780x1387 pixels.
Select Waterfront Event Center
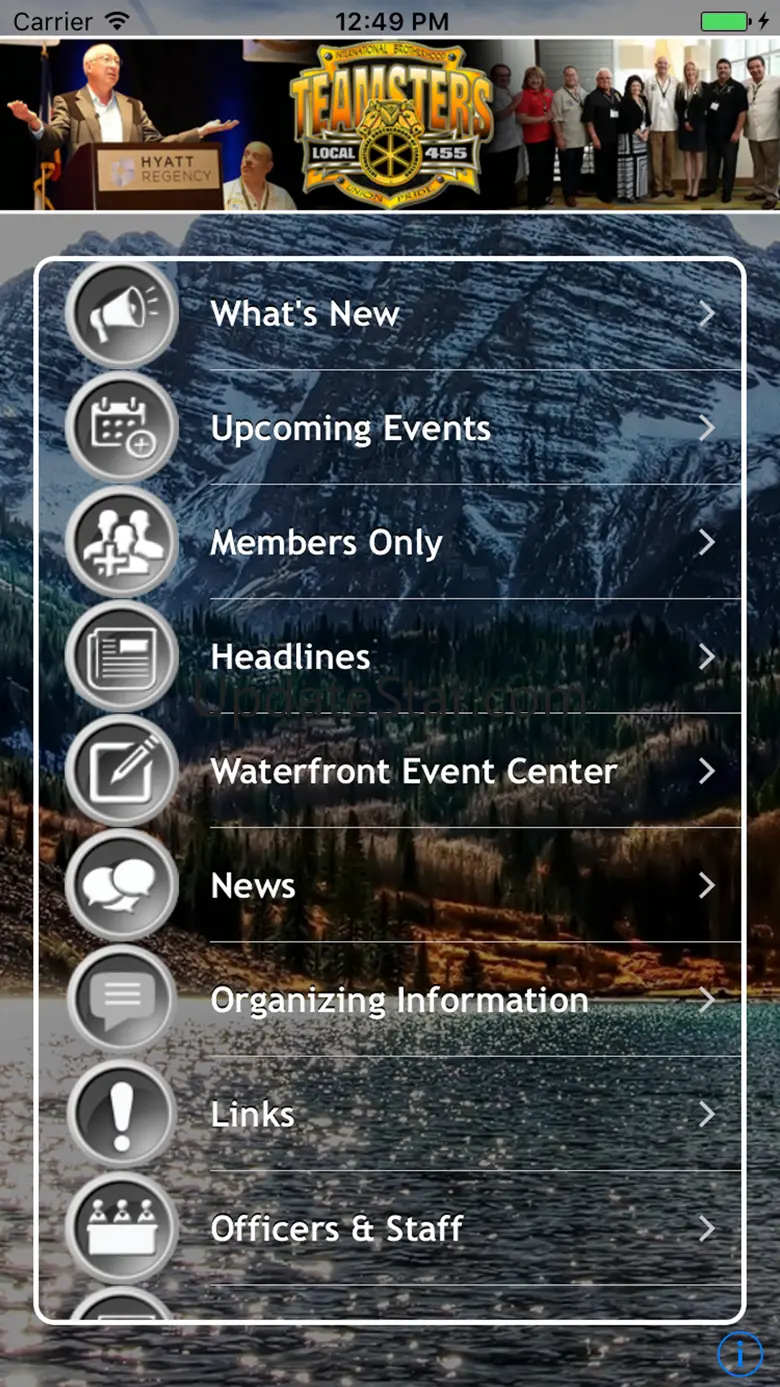point(413,771)
